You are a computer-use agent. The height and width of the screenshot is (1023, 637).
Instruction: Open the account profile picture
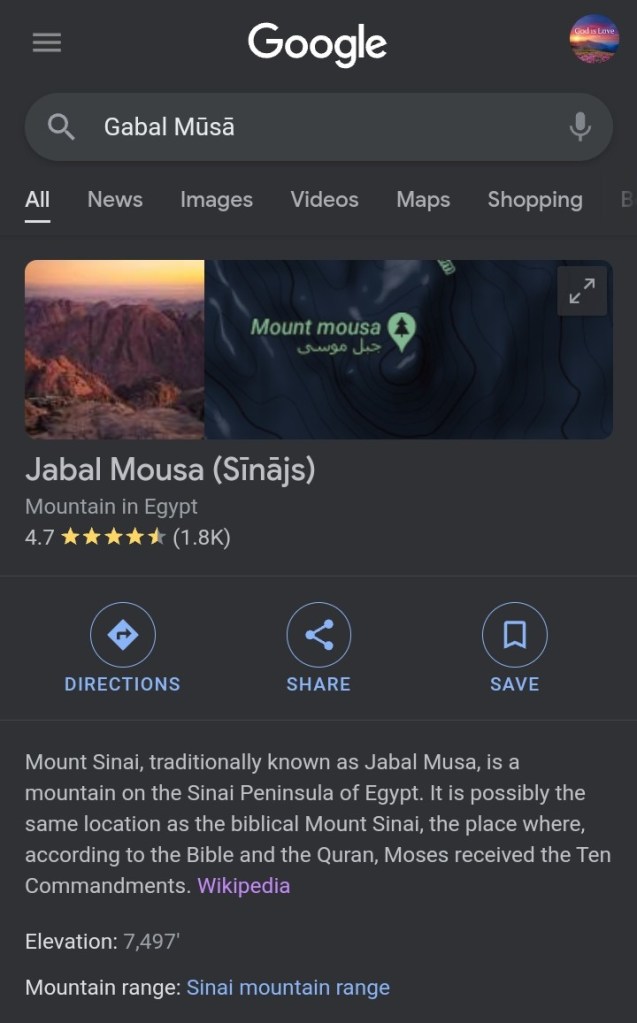click(x=594, y=40)
